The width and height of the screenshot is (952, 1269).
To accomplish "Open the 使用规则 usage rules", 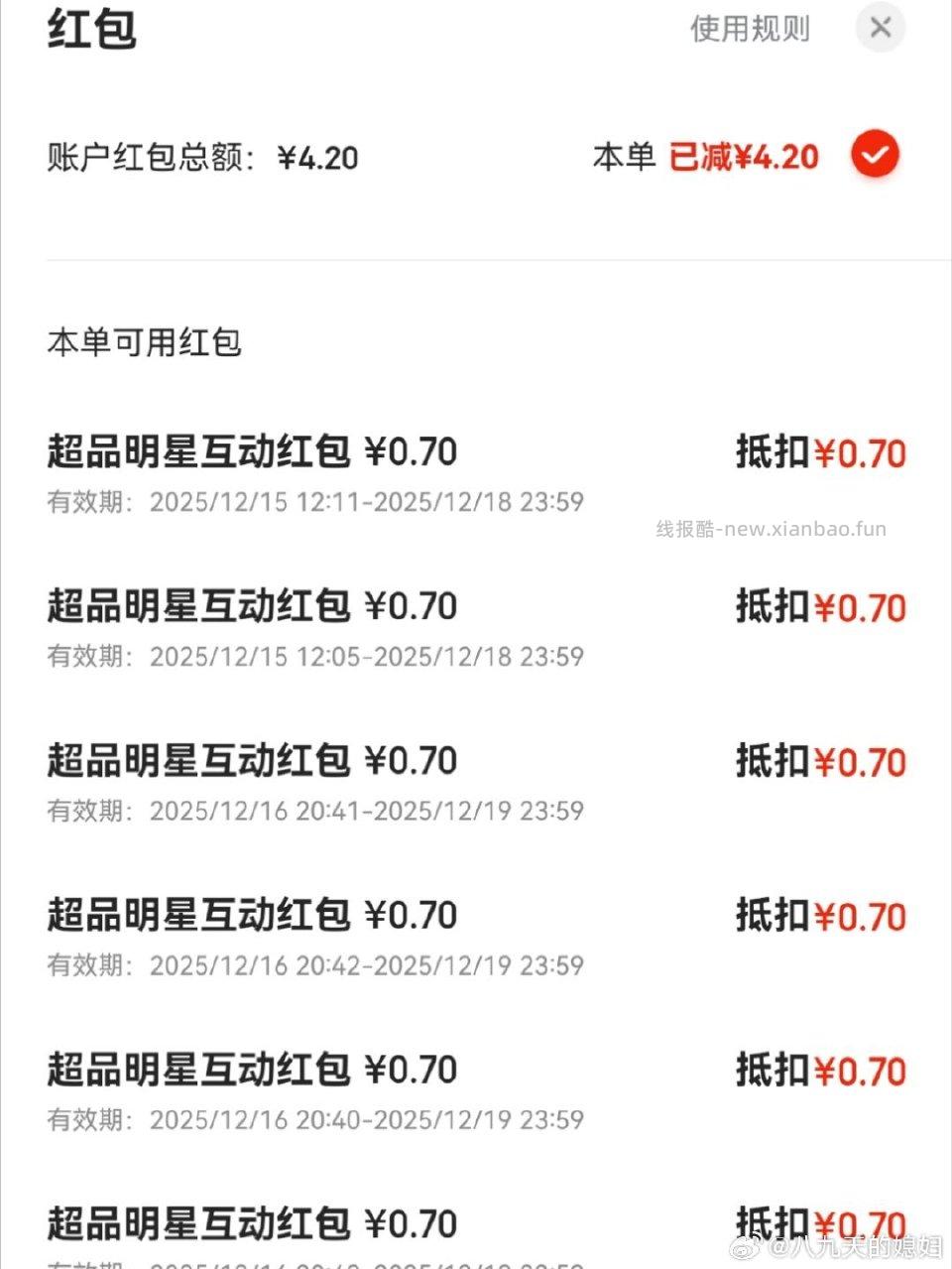I will pyautogui.click(x=749, y=30).
